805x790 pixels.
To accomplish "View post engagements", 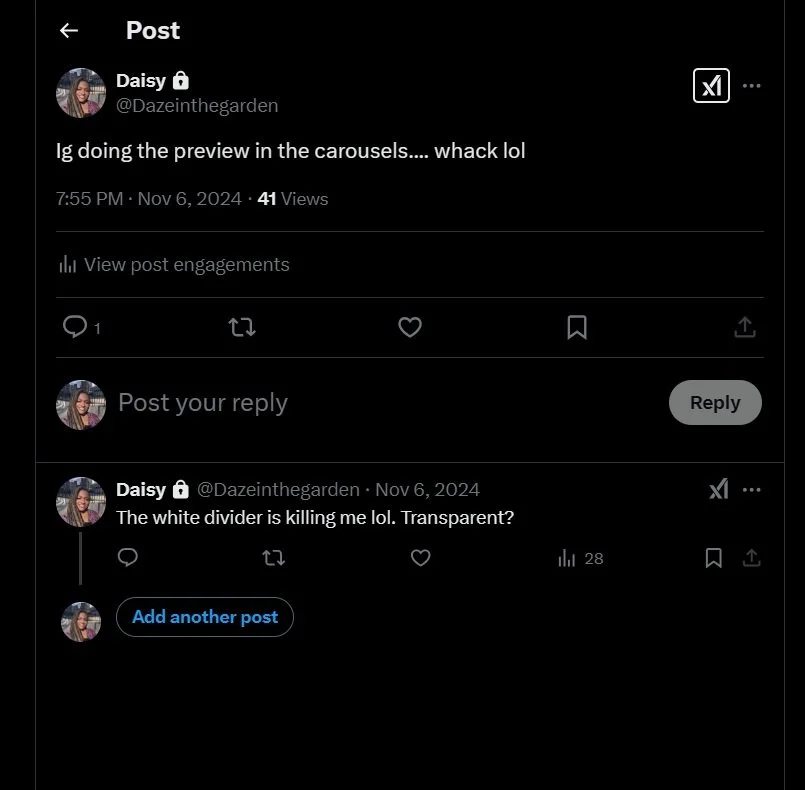I will click(174, 265).
